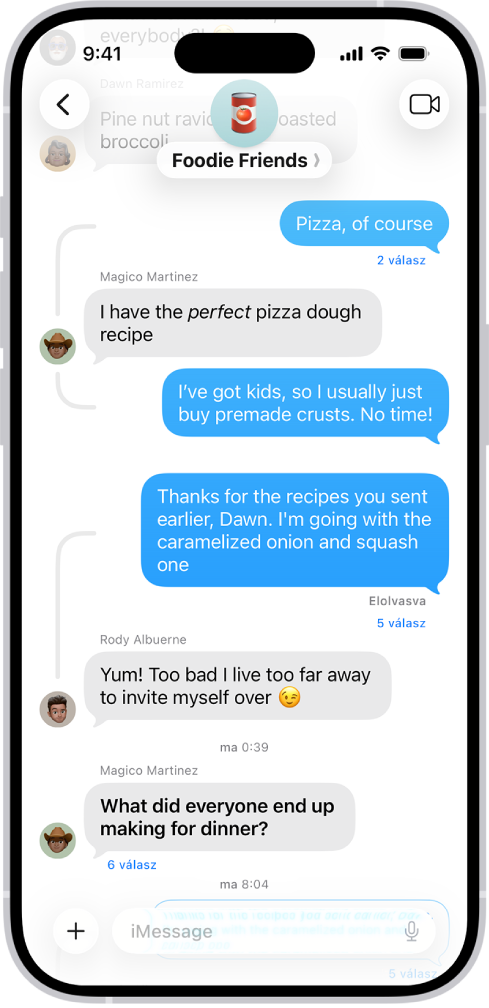
Task: Open the 6 válasz replies thread
Action: coord(132,865)
